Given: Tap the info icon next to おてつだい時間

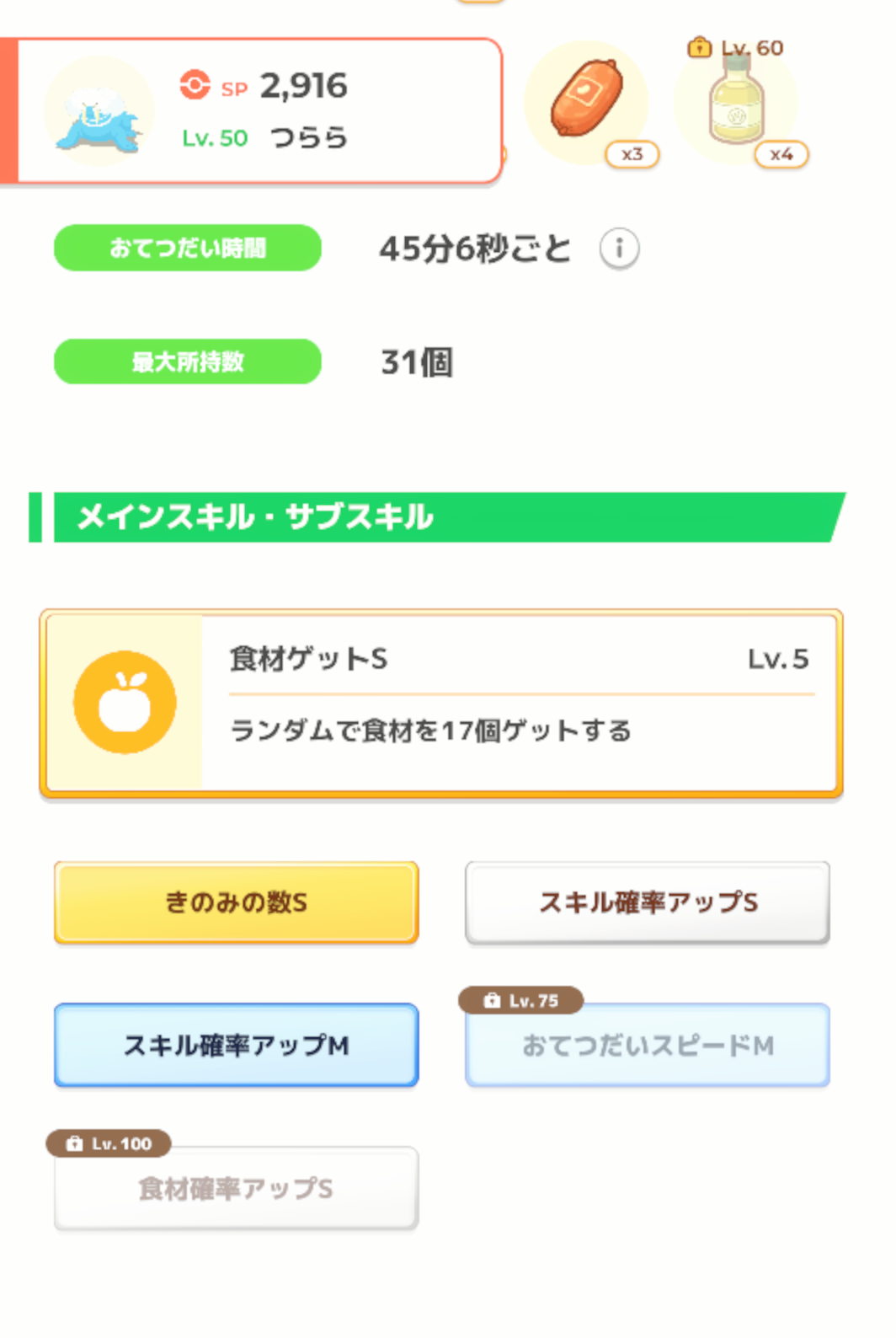Looking at the screenshot, I should [x=619, y=249].
